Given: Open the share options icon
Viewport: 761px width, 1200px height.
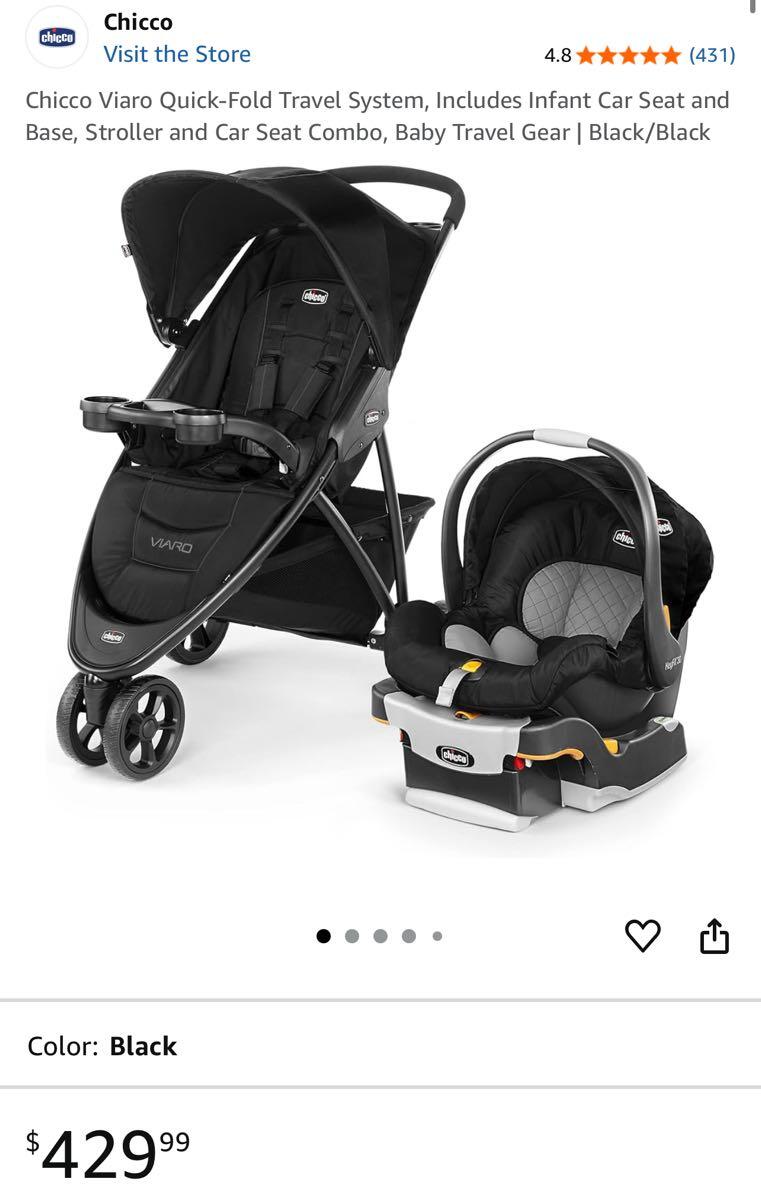Looking at the screenshot, I should (715, 935).
